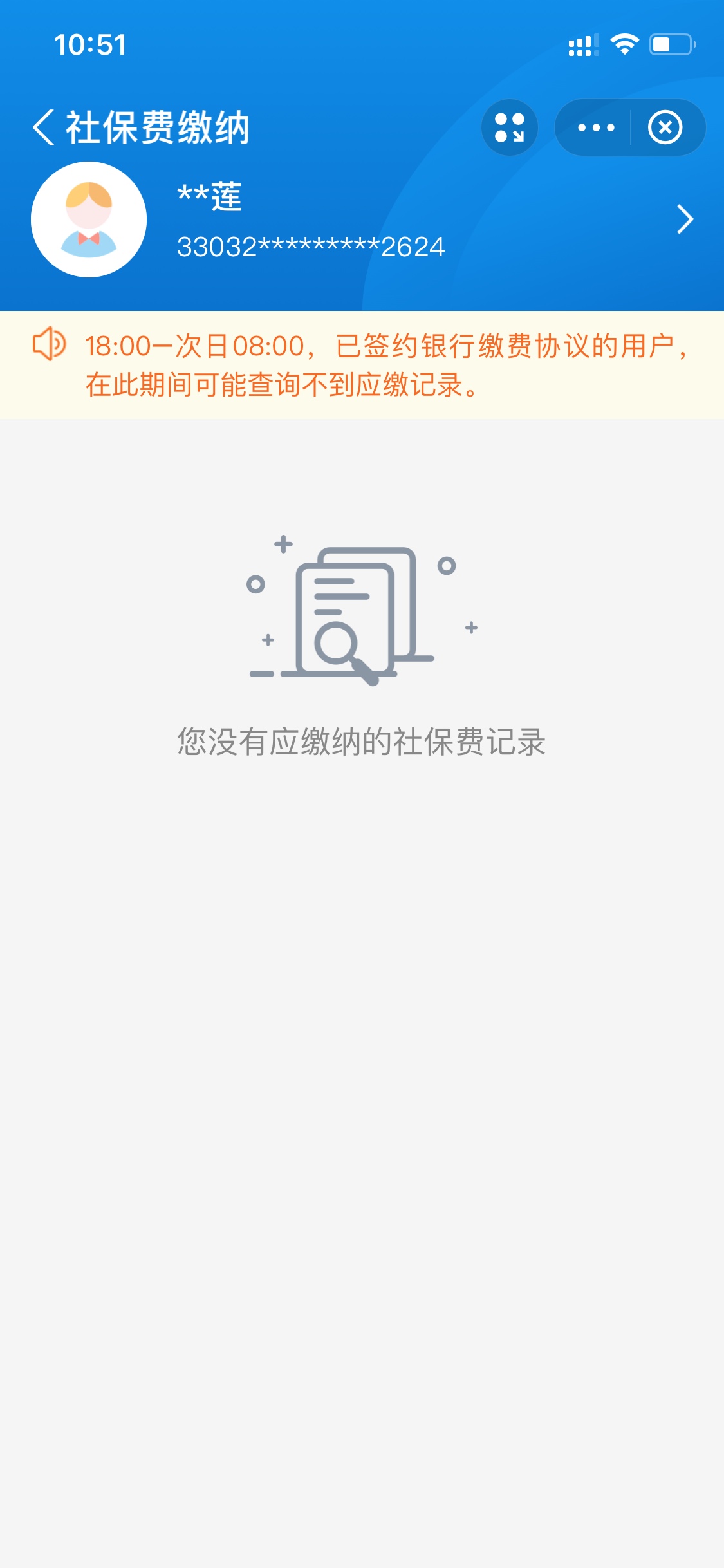Open the mini-program four-dot switcher icon
Image resolution: width=724 pixels, height=1568 pixels.
coord(509,127)
